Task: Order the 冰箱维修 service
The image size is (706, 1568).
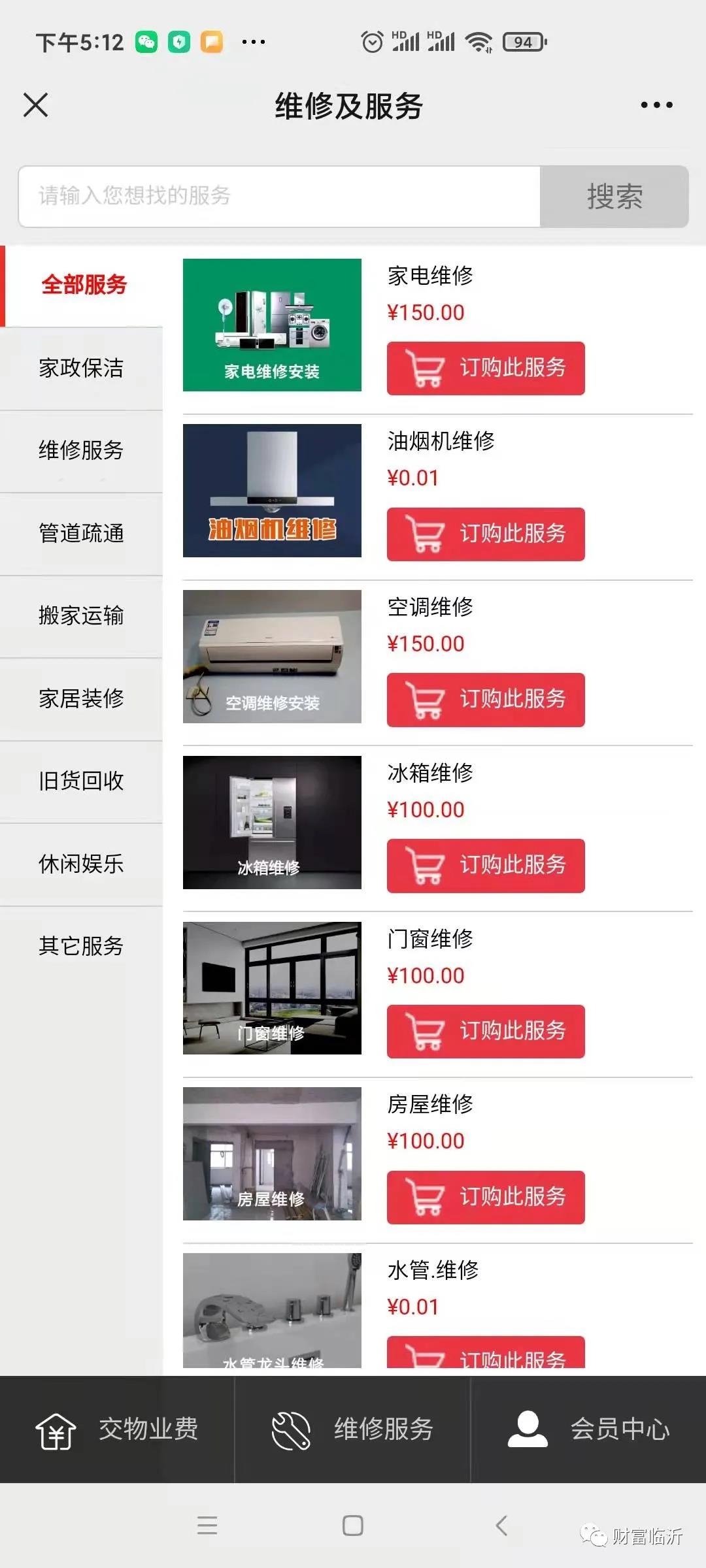Action: coord(486,866)
